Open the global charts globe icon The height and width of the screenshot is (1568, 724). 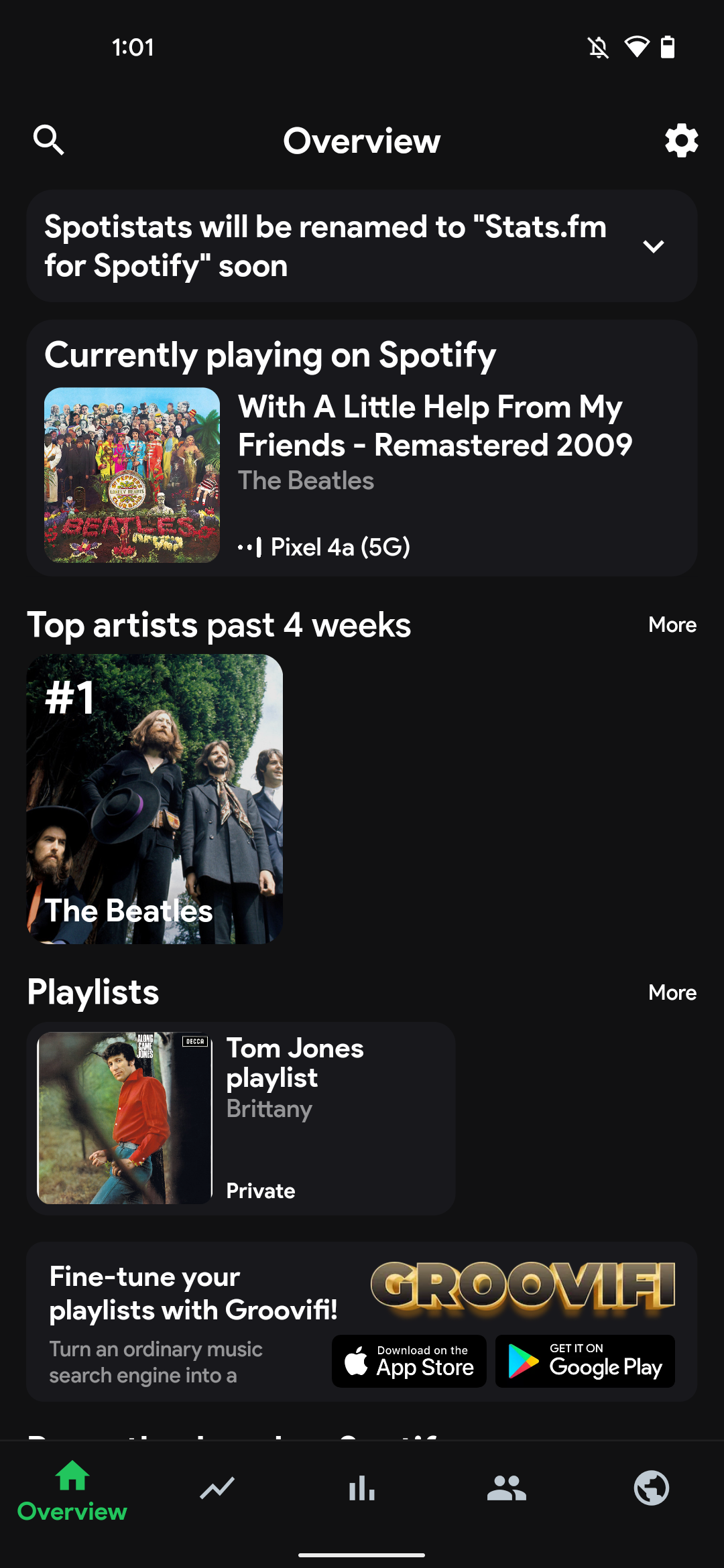click(652, 1488)
